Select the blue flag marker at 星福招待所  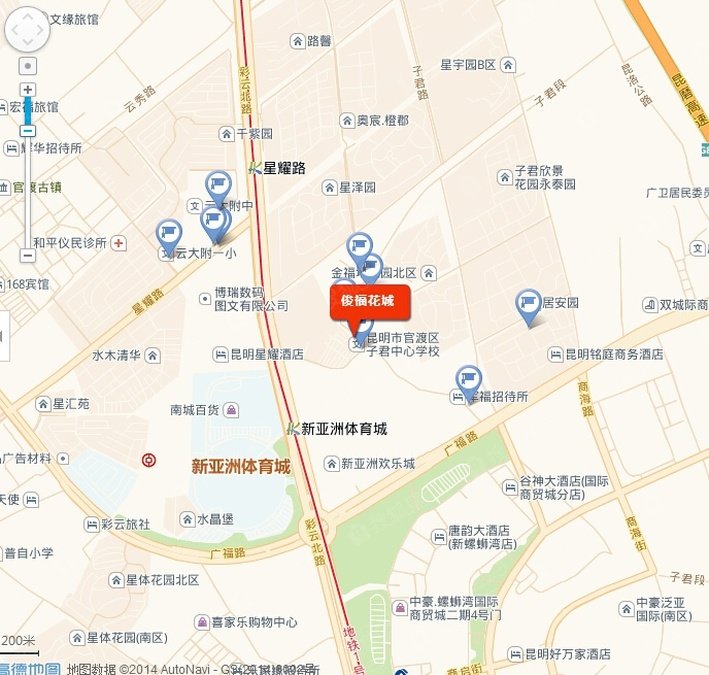coord(468,380)
